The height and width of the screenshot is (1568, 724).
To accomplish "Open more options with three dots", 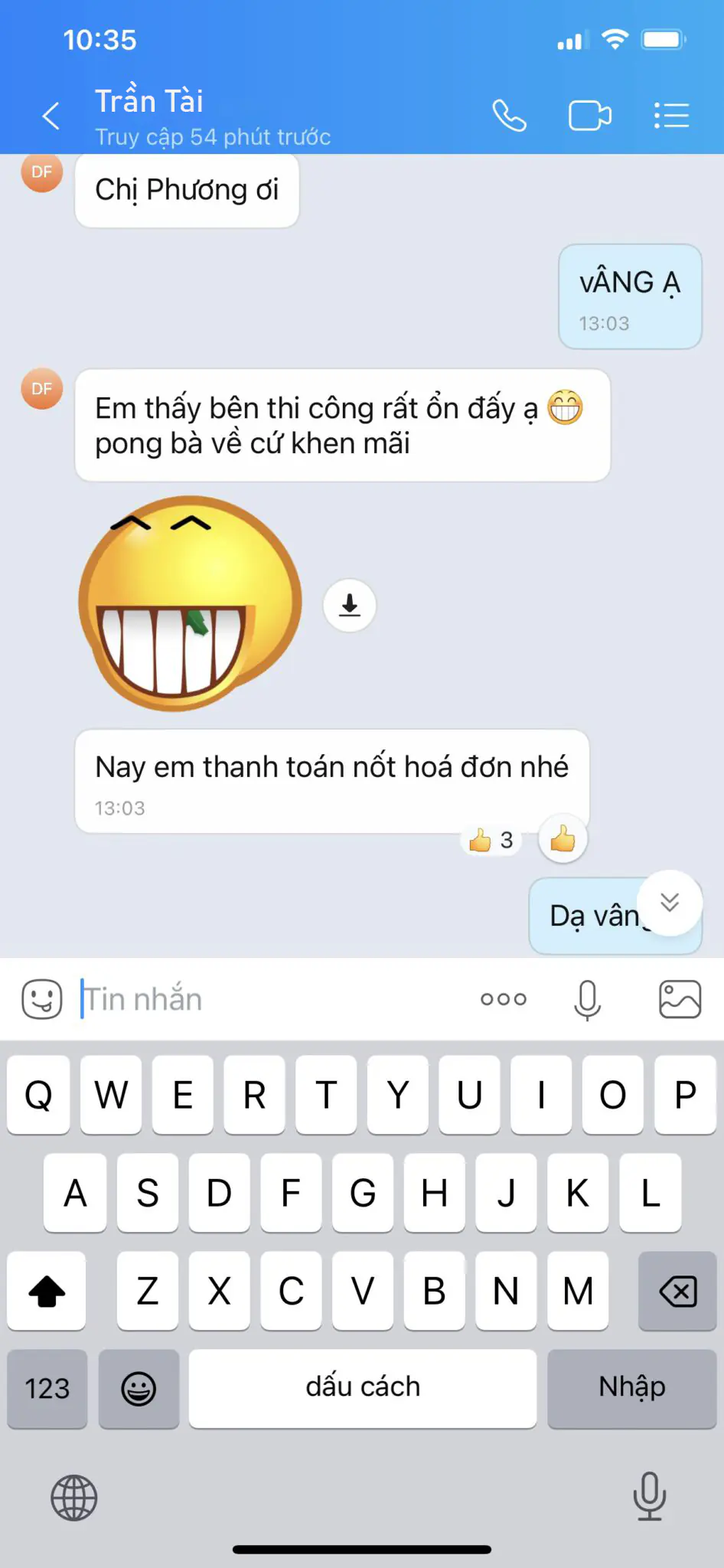I will click(504, 998).
